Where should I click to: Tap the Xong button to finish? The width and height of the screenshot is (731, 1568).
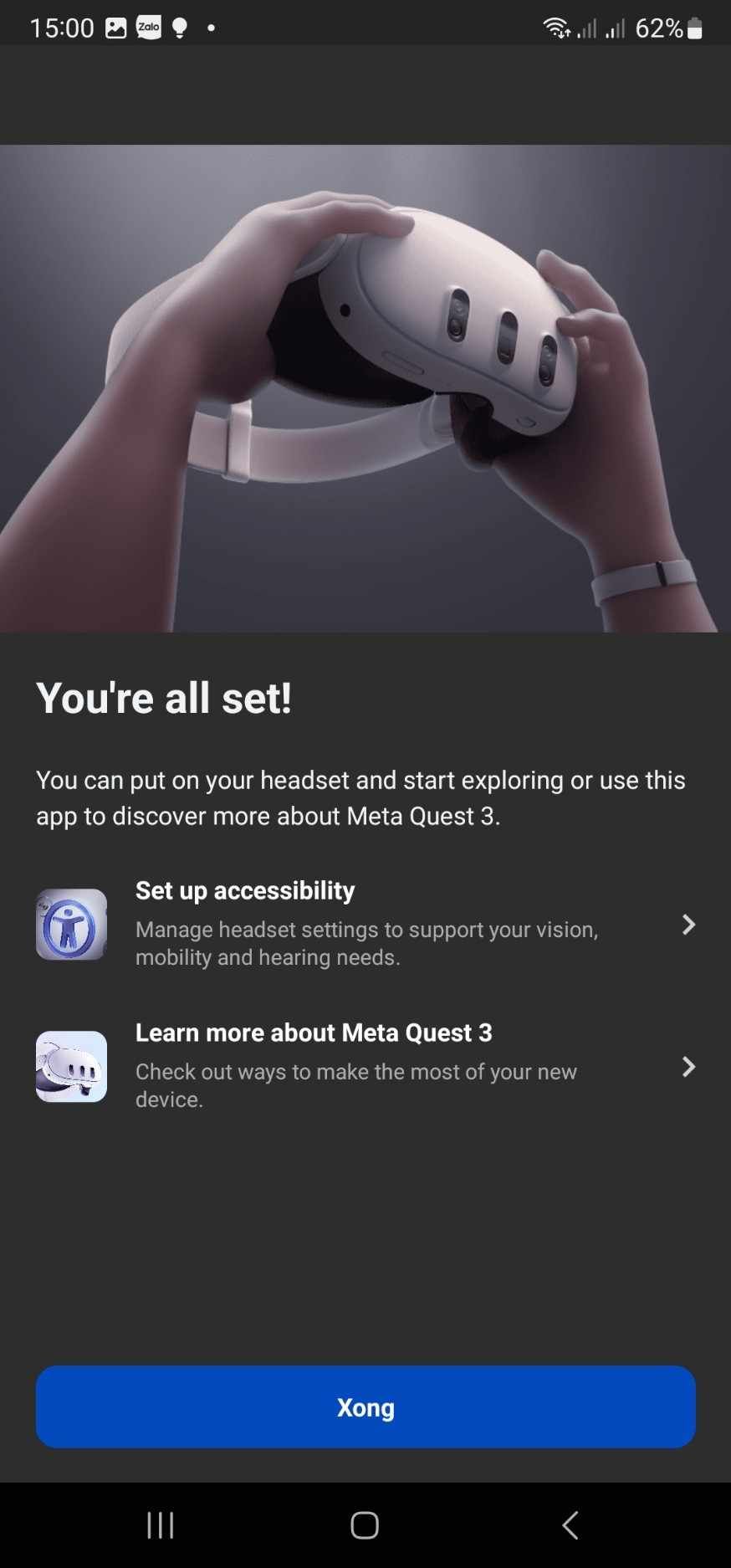365,1407
